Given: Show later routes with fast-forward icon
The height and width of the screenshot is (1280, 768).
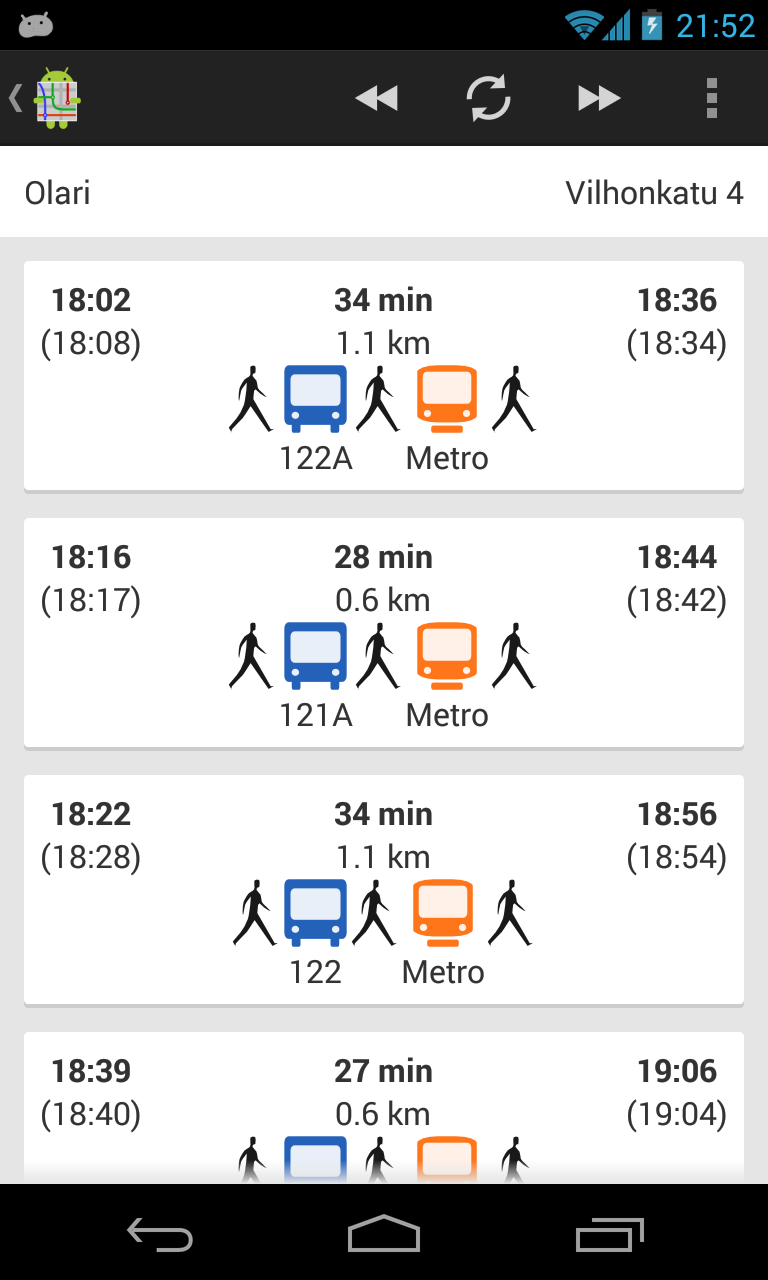Looking at the screenshot, I should click(x=599, y=98).
